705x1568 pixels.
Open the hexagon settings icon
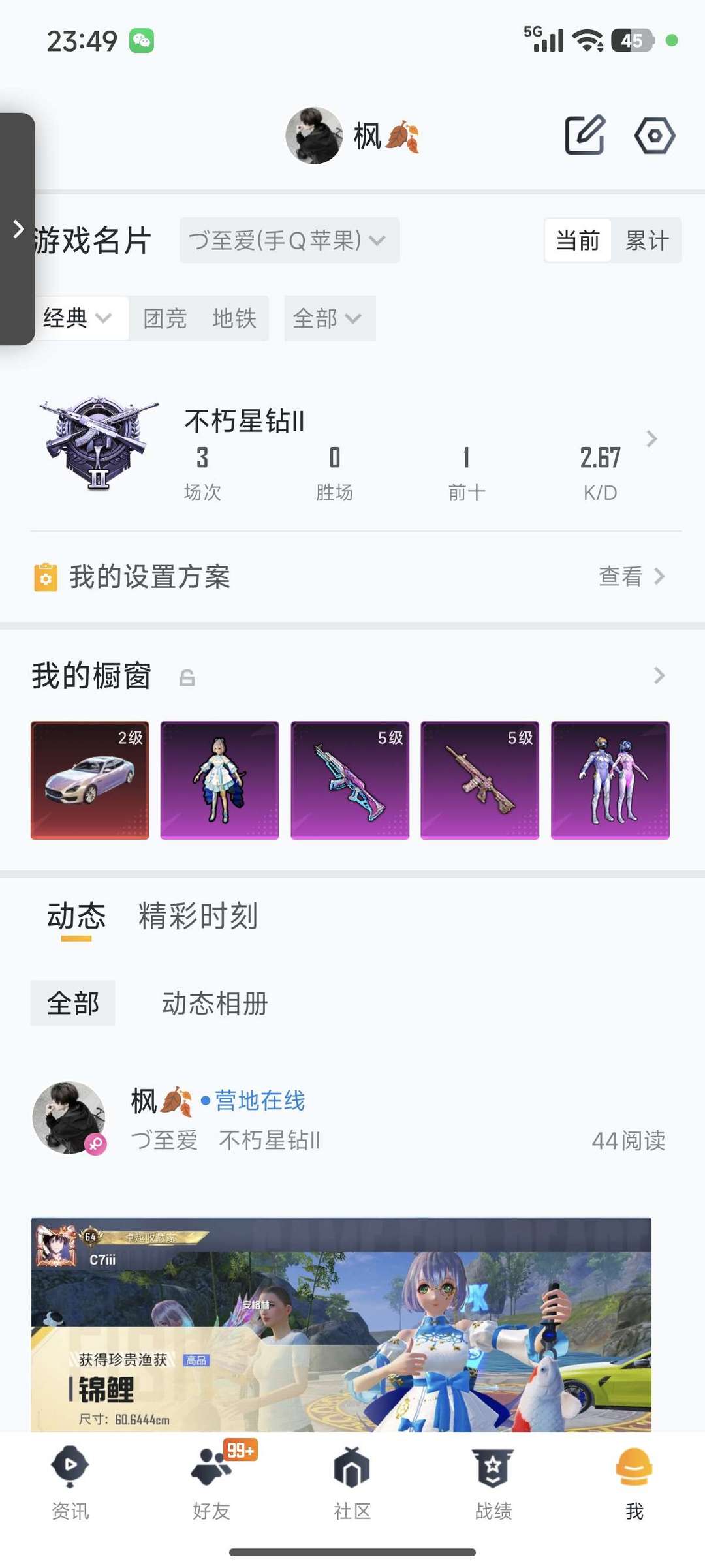pyautogui.click(x=654, y=136)
